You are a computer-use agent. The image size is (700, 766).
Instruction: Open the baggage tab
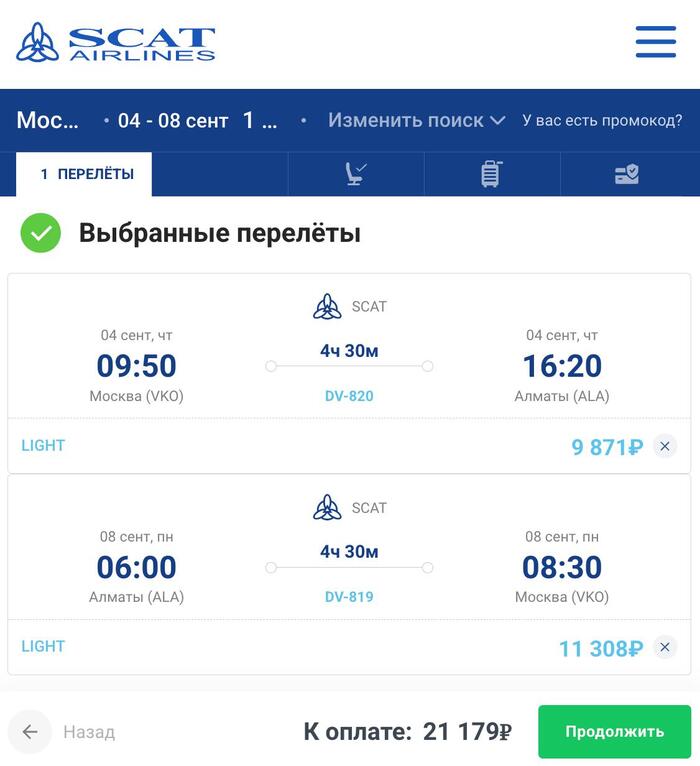[x=491, y=174]
